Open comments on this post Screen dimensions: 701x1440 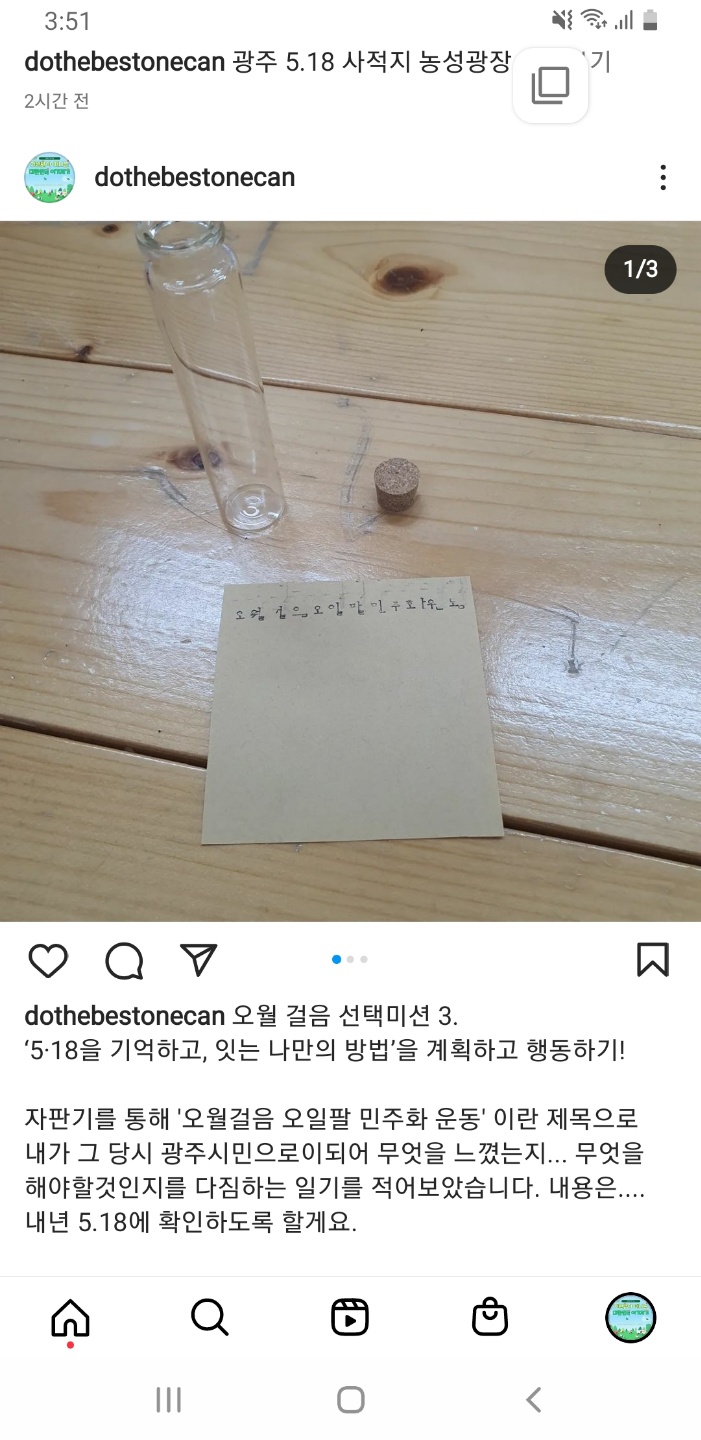pos(124,960)
